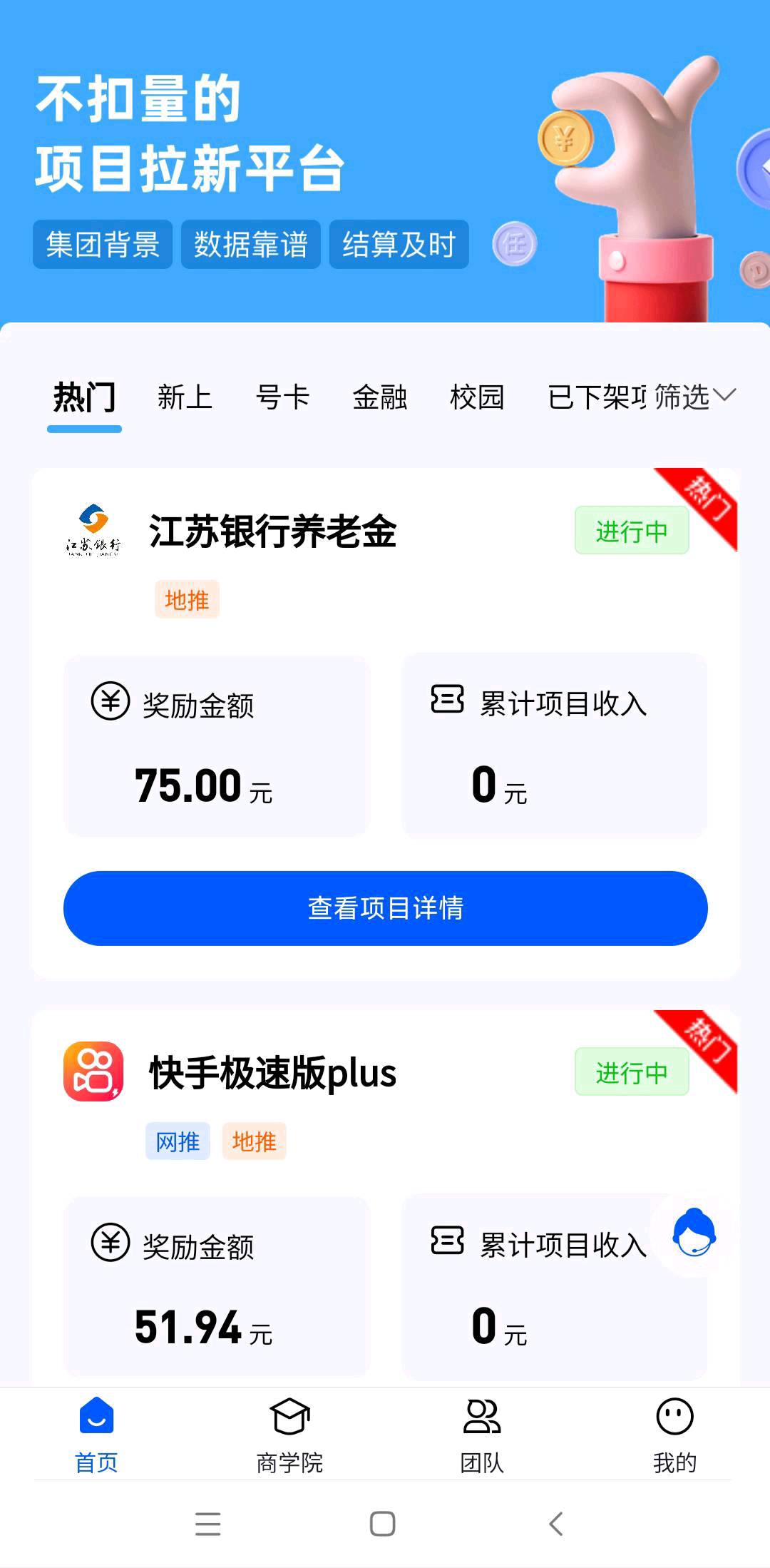770x1568 pixels.
Task: Switch to the 新上 tab
Action: click(x=185, y=397)
